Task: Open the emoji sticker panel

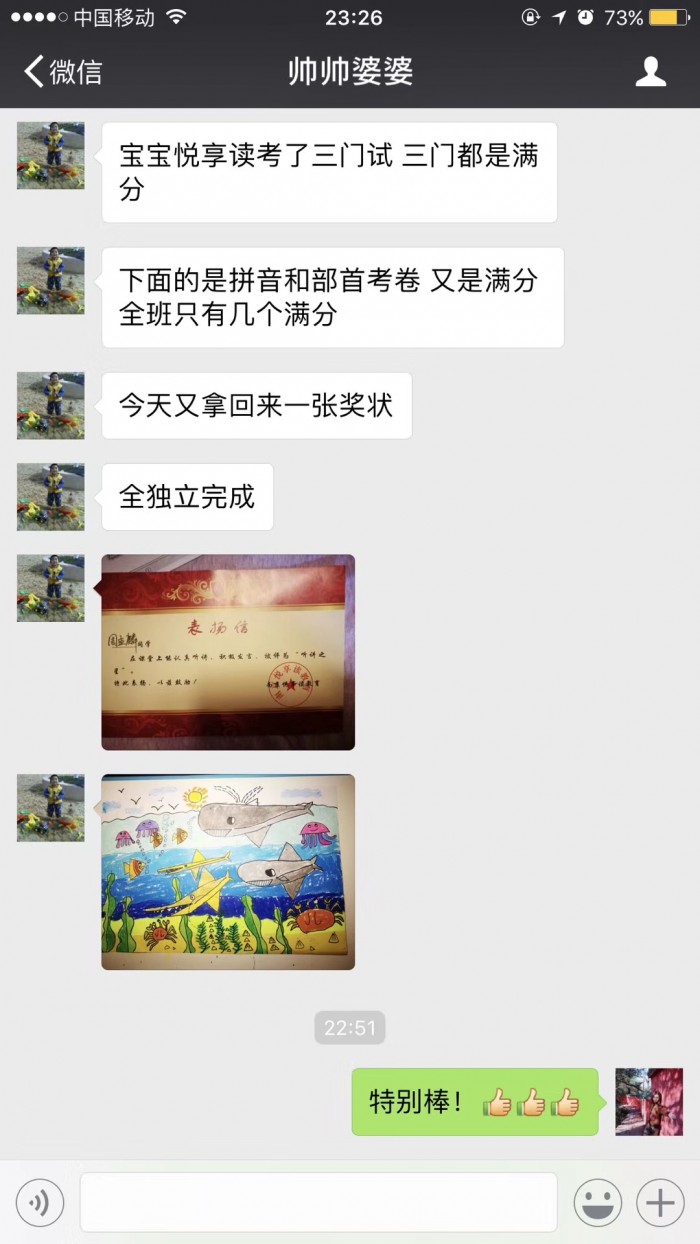Action: [x=597, y=1202]
